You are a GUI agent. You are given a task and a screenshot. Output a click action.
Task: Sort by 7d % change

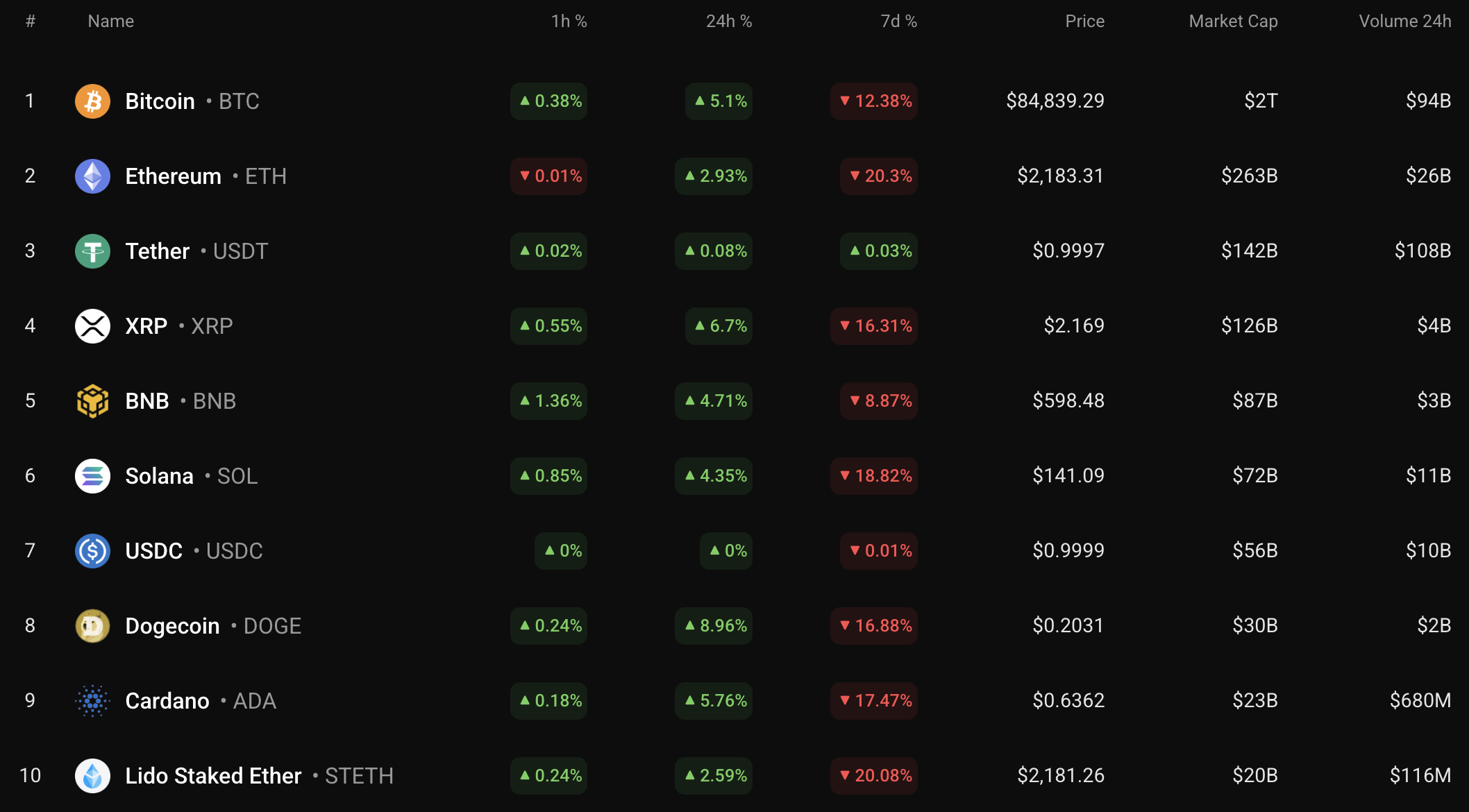click(898, 22)
